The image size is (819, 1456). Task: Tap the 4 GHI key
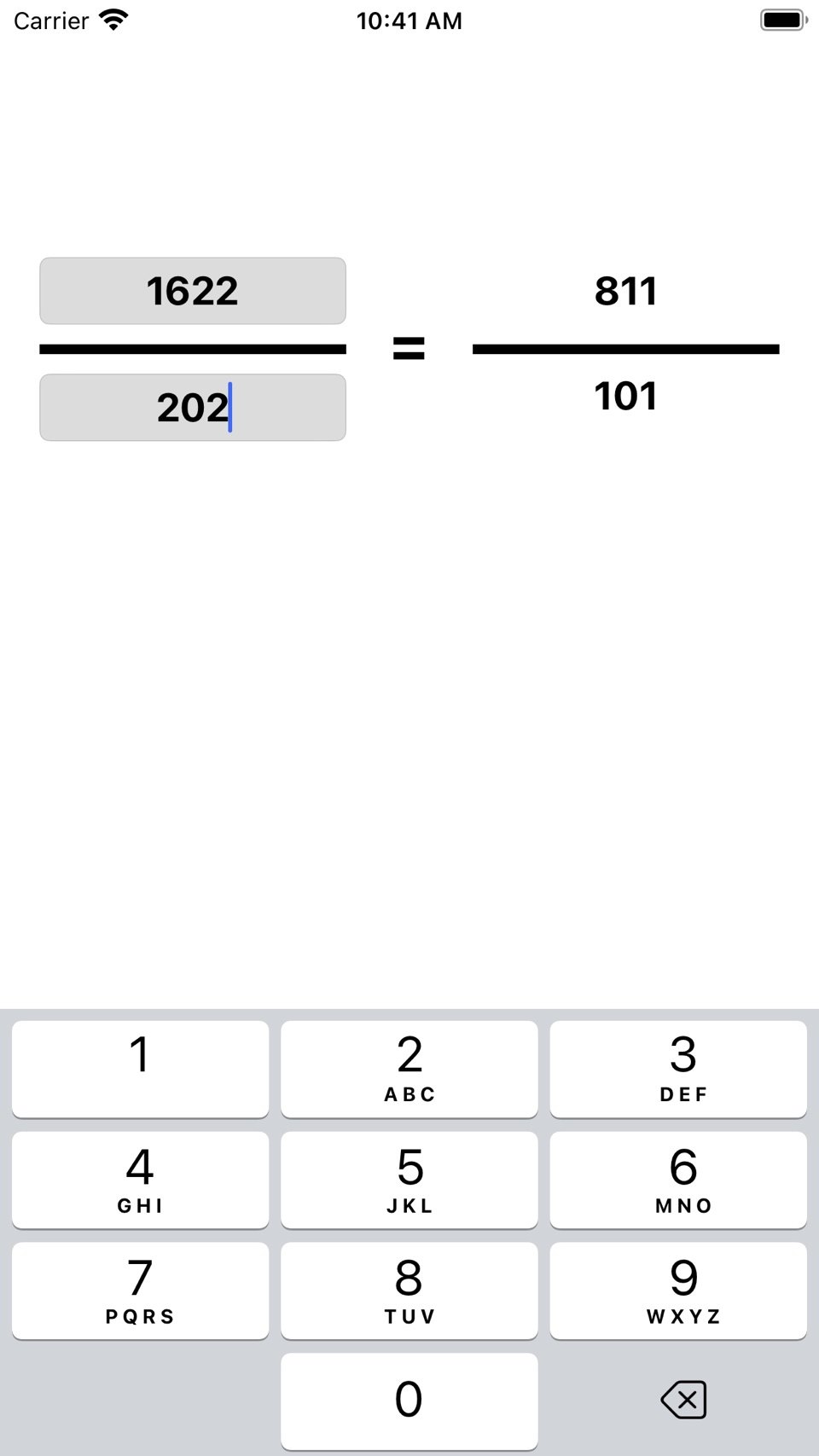(x=141, y=1180)
